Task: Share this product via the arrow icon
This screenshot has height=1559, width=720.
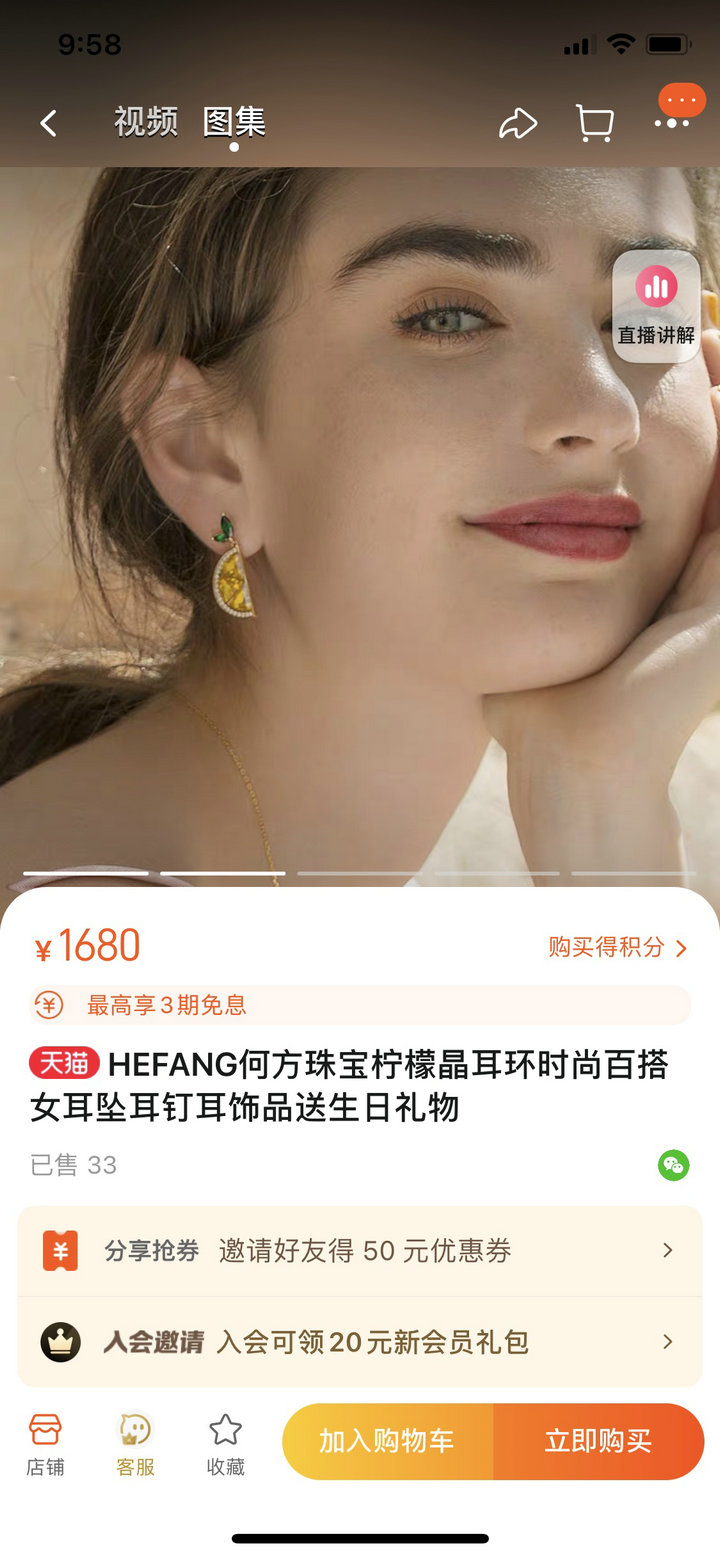Action: coord(518,123)
